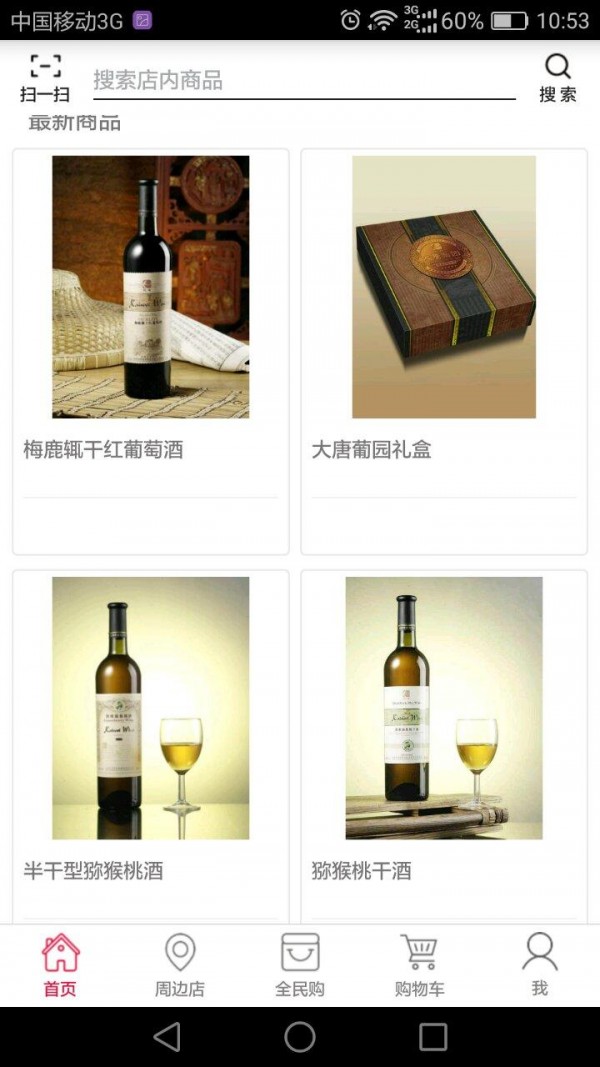The image size is (600, 1067).
Task: Tap the system home button
Action: coord(300,1036)
